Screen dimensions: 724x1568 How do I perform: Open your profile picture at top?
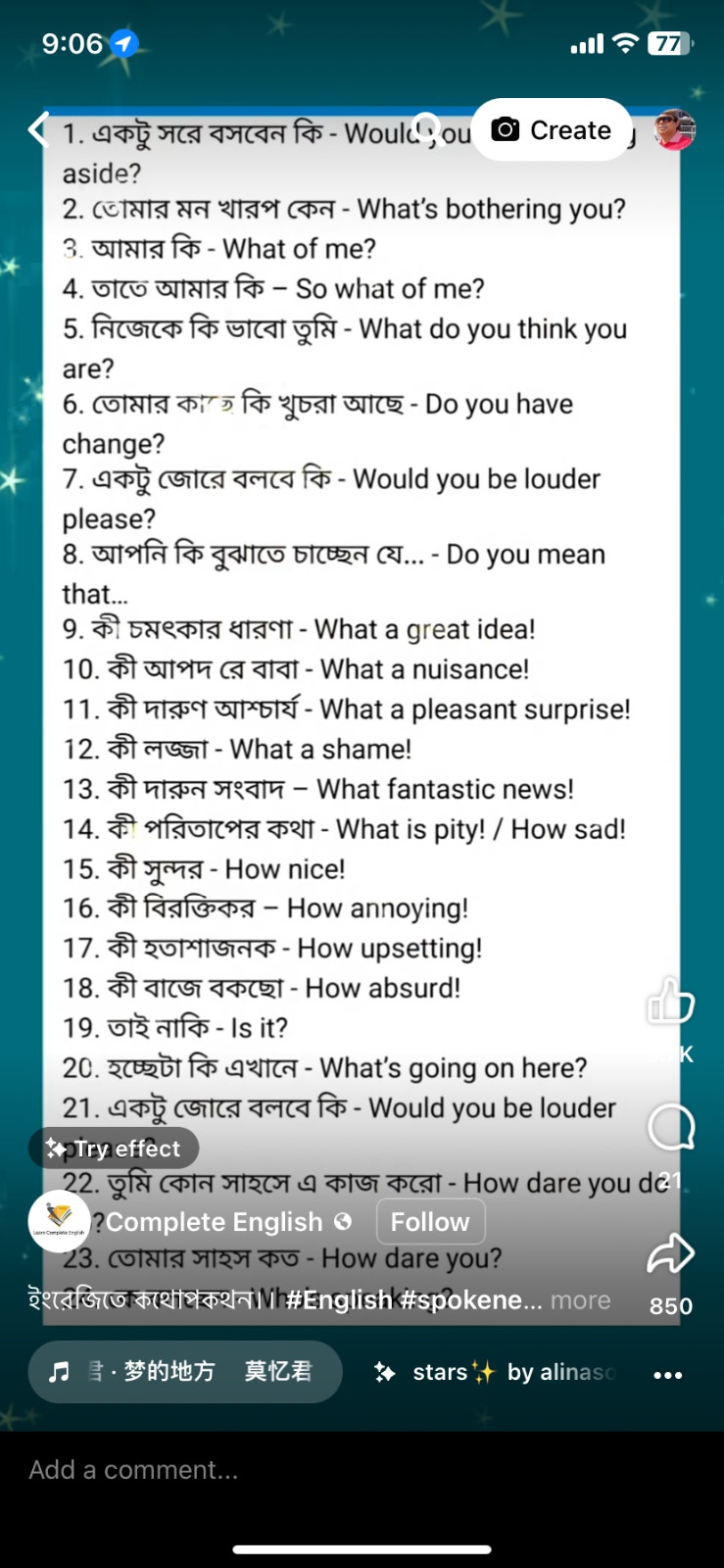(674, 129)
